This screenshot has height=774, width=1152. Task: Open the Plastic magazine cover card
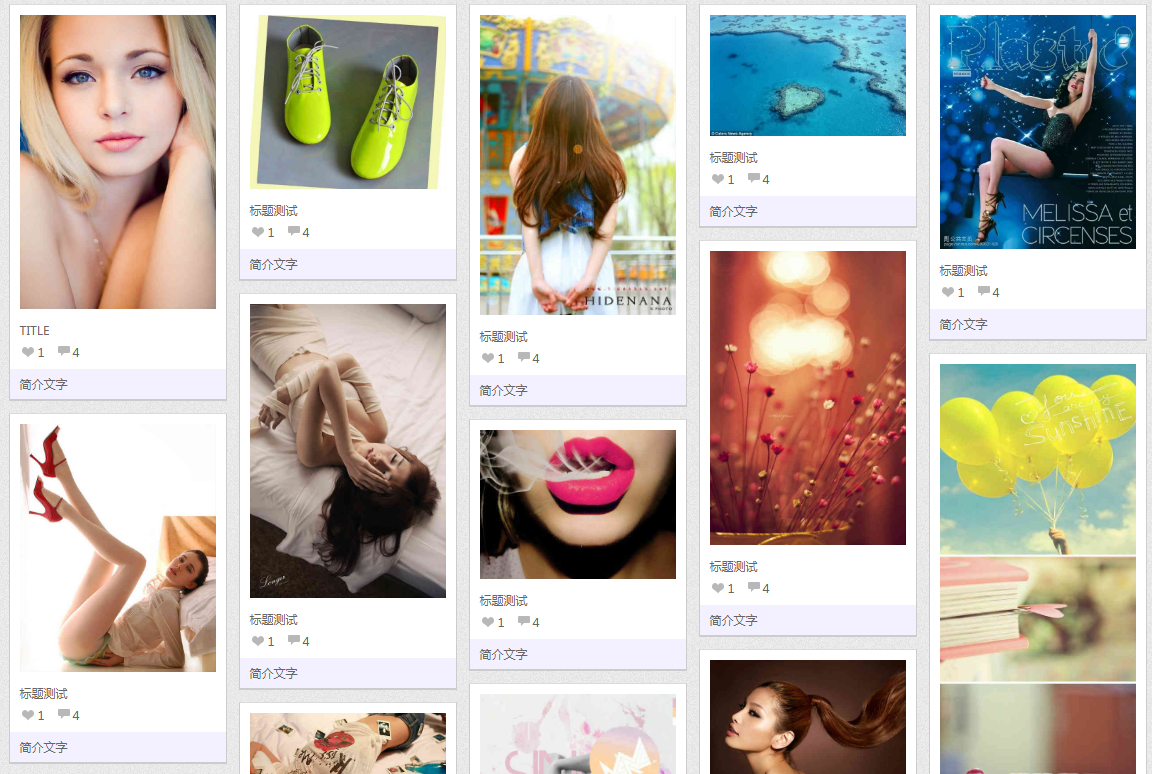click(1038, 132)
